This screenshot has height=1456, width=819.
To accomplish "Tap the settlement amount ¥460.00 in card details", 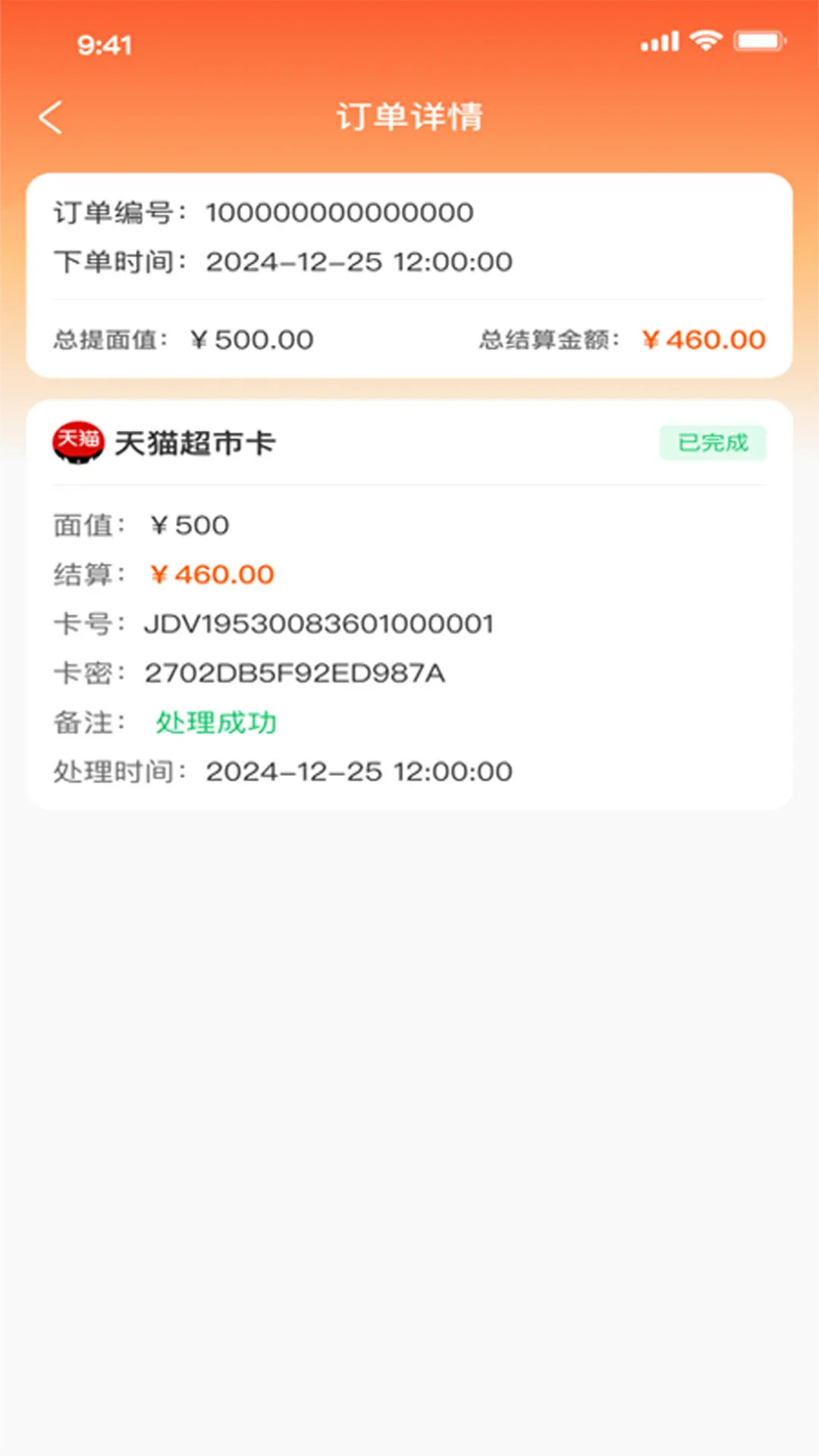I will pos(213,574).
